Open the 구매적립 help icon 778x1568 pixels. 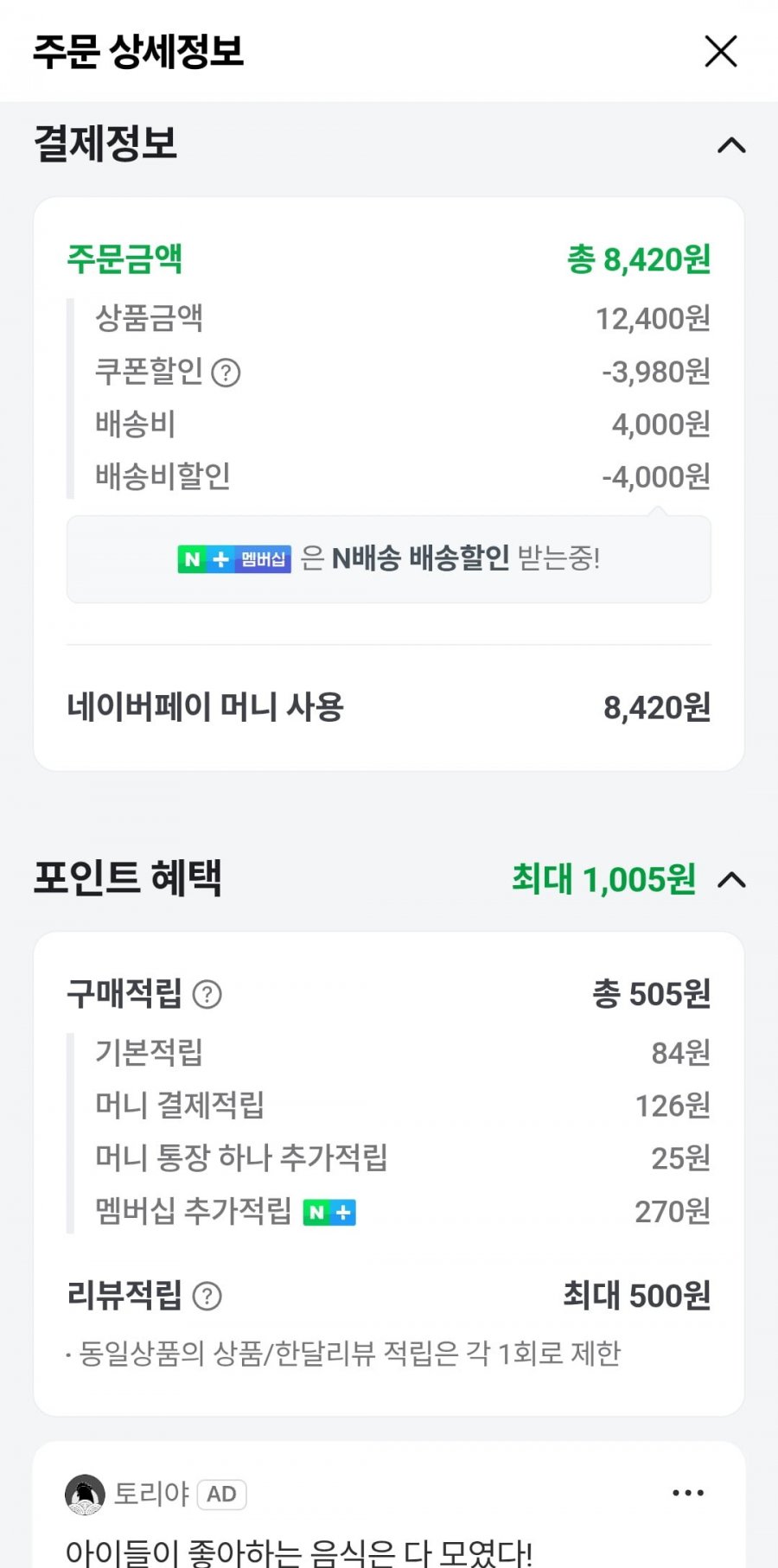(x=207, y=995)
